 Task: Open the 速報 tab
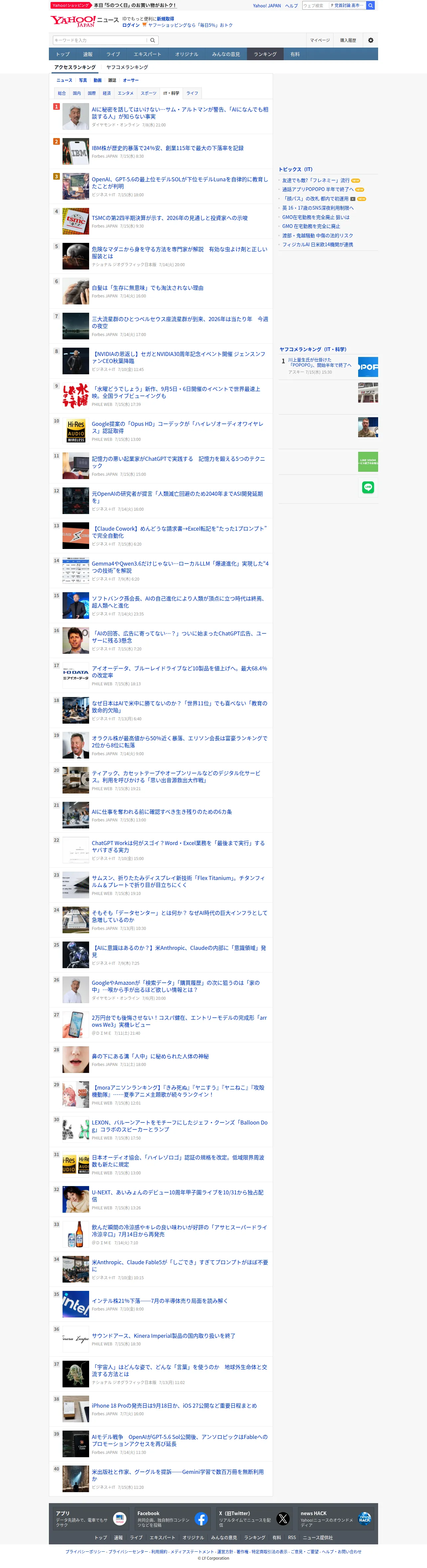(x=88, y=54)
